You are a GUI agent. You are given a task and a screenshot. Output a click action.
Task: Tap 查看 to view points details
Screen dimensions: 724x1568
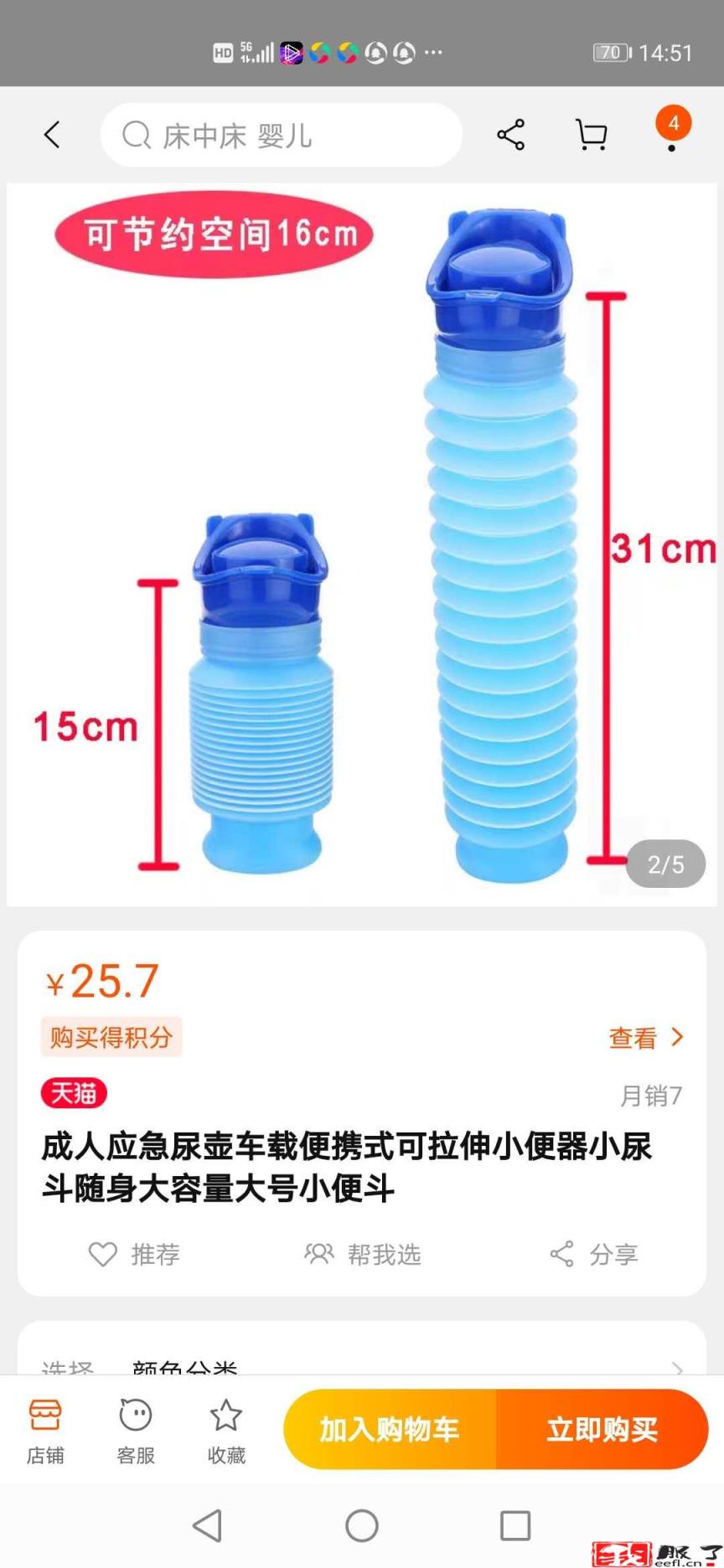[645, 1038]
